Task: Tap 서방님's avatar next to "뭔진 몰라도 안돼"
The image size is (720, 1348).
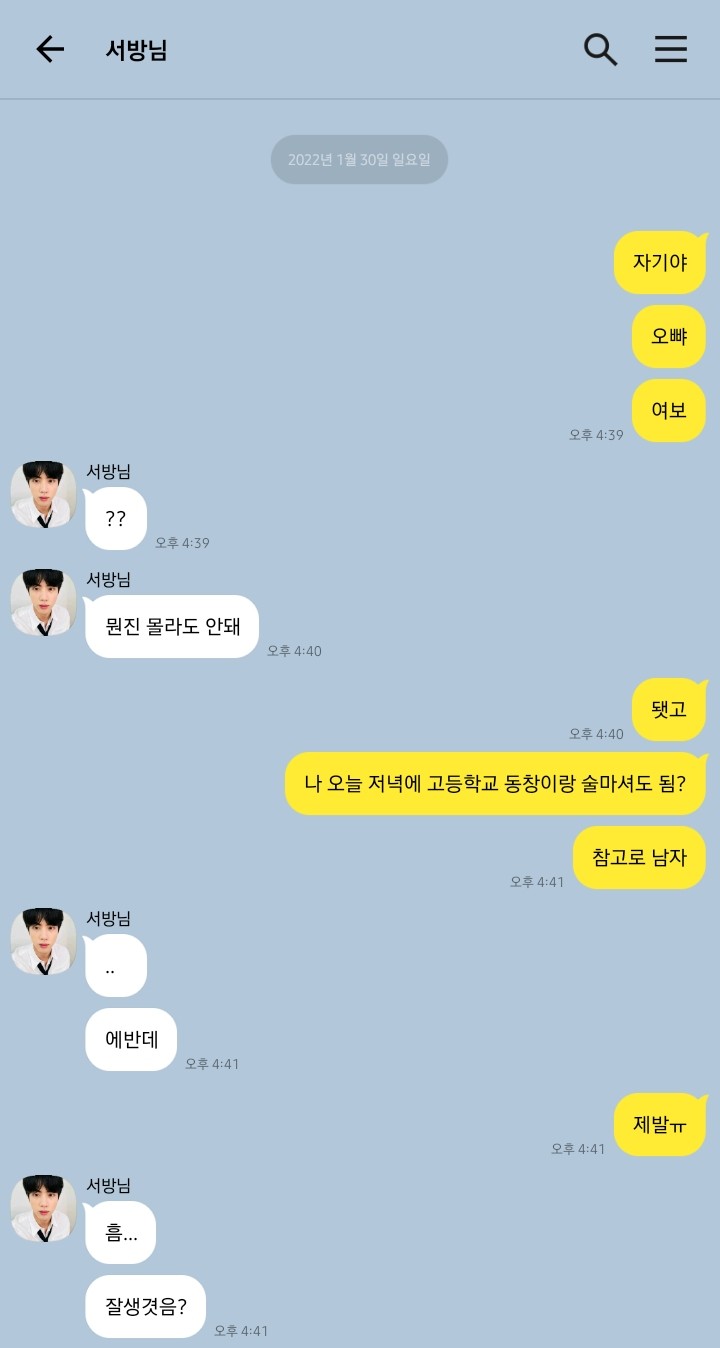Action: tap(43, 603)
